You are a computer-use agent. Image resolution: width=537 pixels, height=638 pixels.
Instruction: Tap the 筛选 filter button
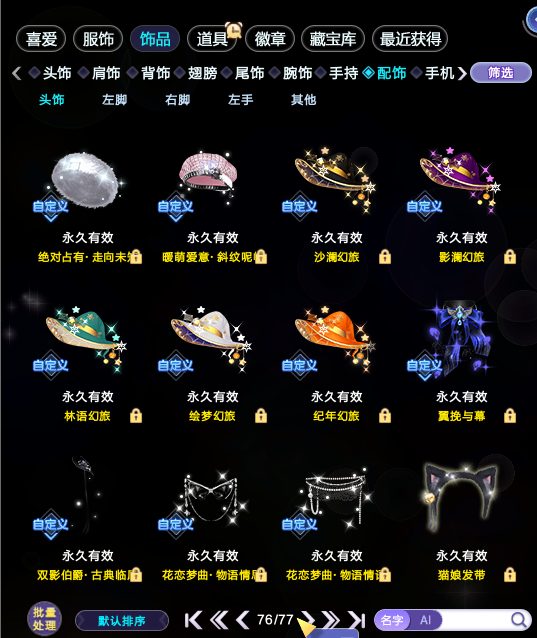click(x=500, y=73)
